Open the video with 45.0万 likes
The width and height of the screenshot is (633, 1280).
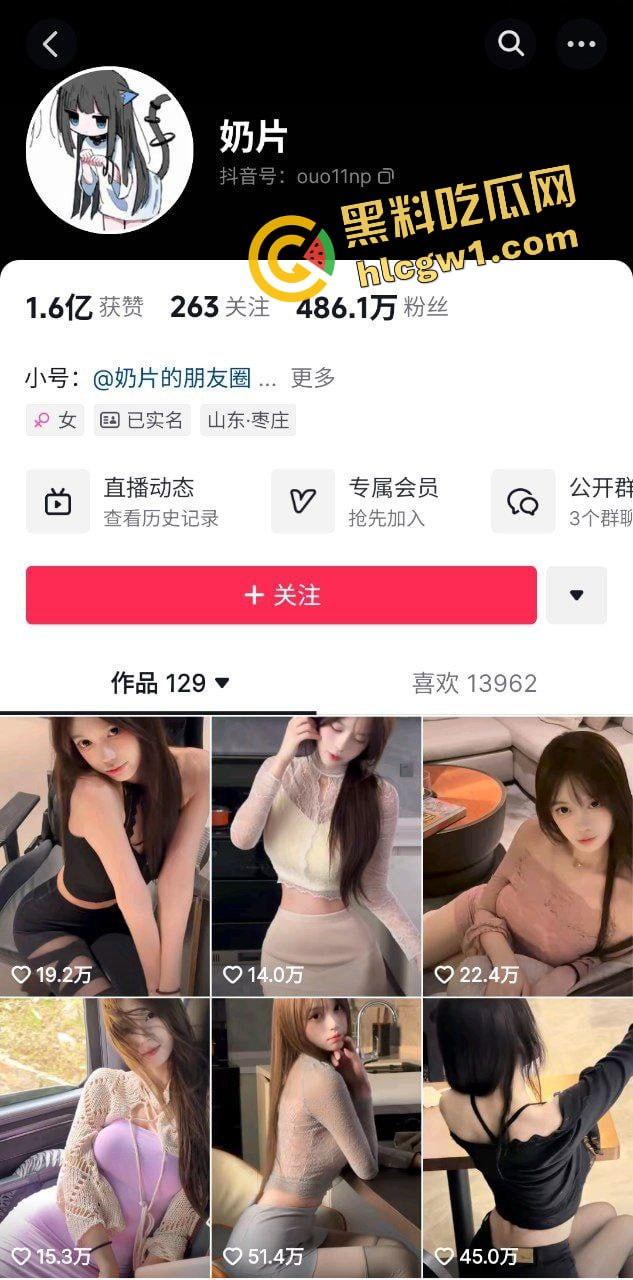tap(528, 1135)
